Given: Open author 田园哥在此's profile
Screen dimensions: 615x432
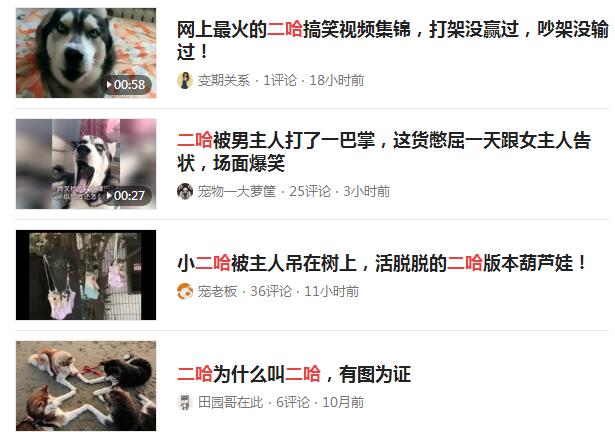Looking at the screenshot, I should (x=232, y=402).
